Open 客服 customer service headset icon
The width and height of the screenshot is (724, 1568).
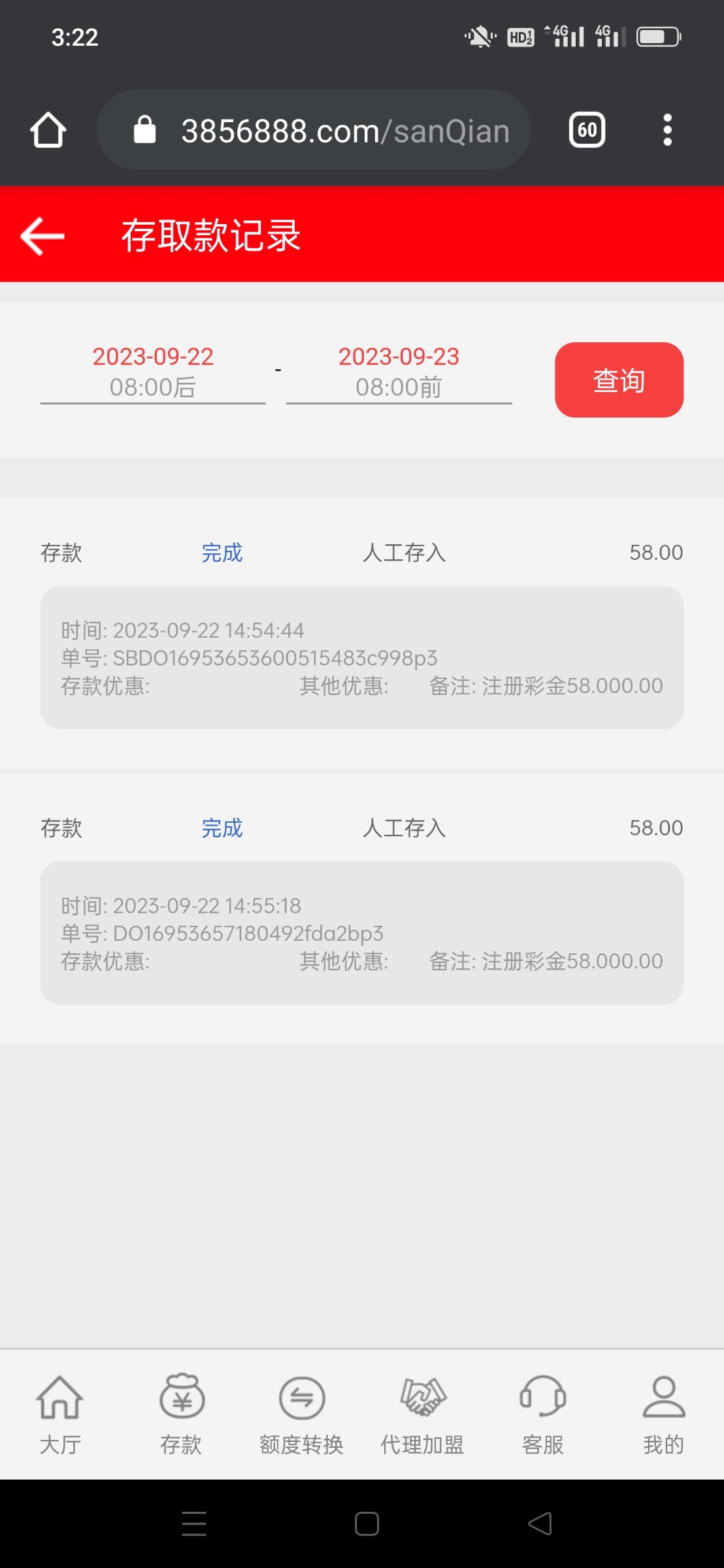click(542, 1411)
